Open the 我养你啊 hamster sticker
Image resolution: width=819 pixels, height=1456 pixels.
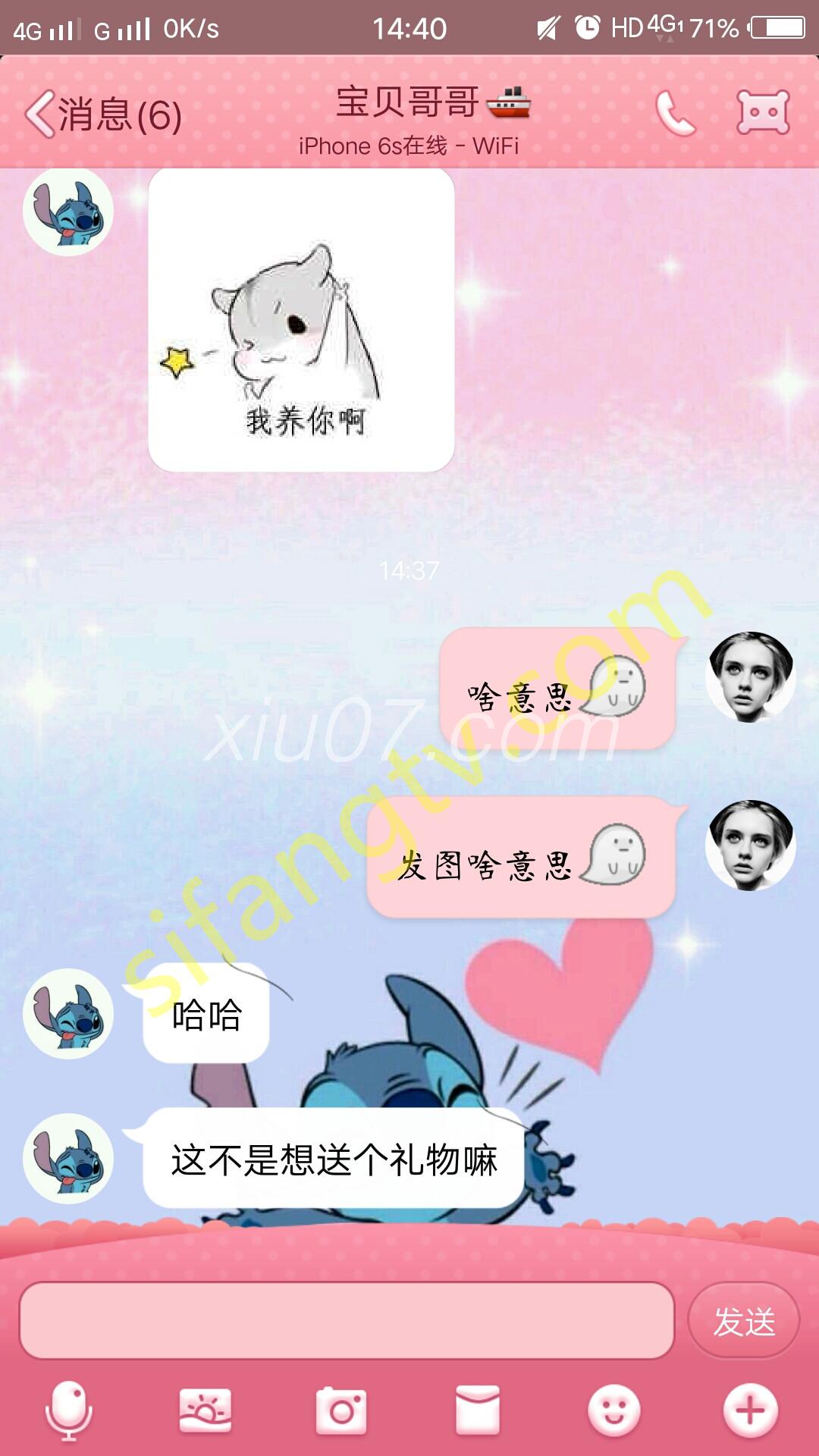(x=301, y=321)
